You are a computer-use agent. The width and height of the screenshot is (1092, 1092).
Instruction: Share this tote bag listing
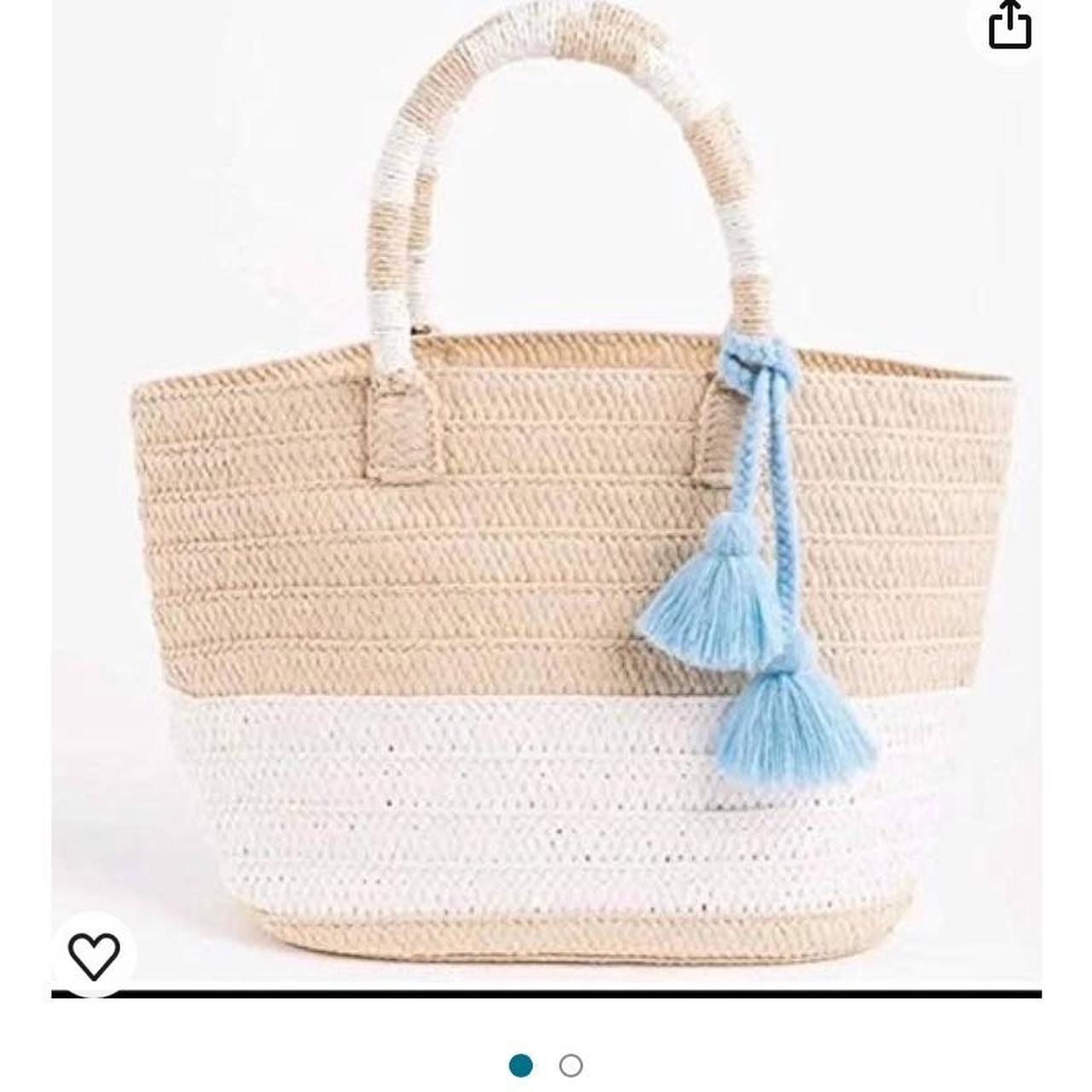click(1010, 26)
